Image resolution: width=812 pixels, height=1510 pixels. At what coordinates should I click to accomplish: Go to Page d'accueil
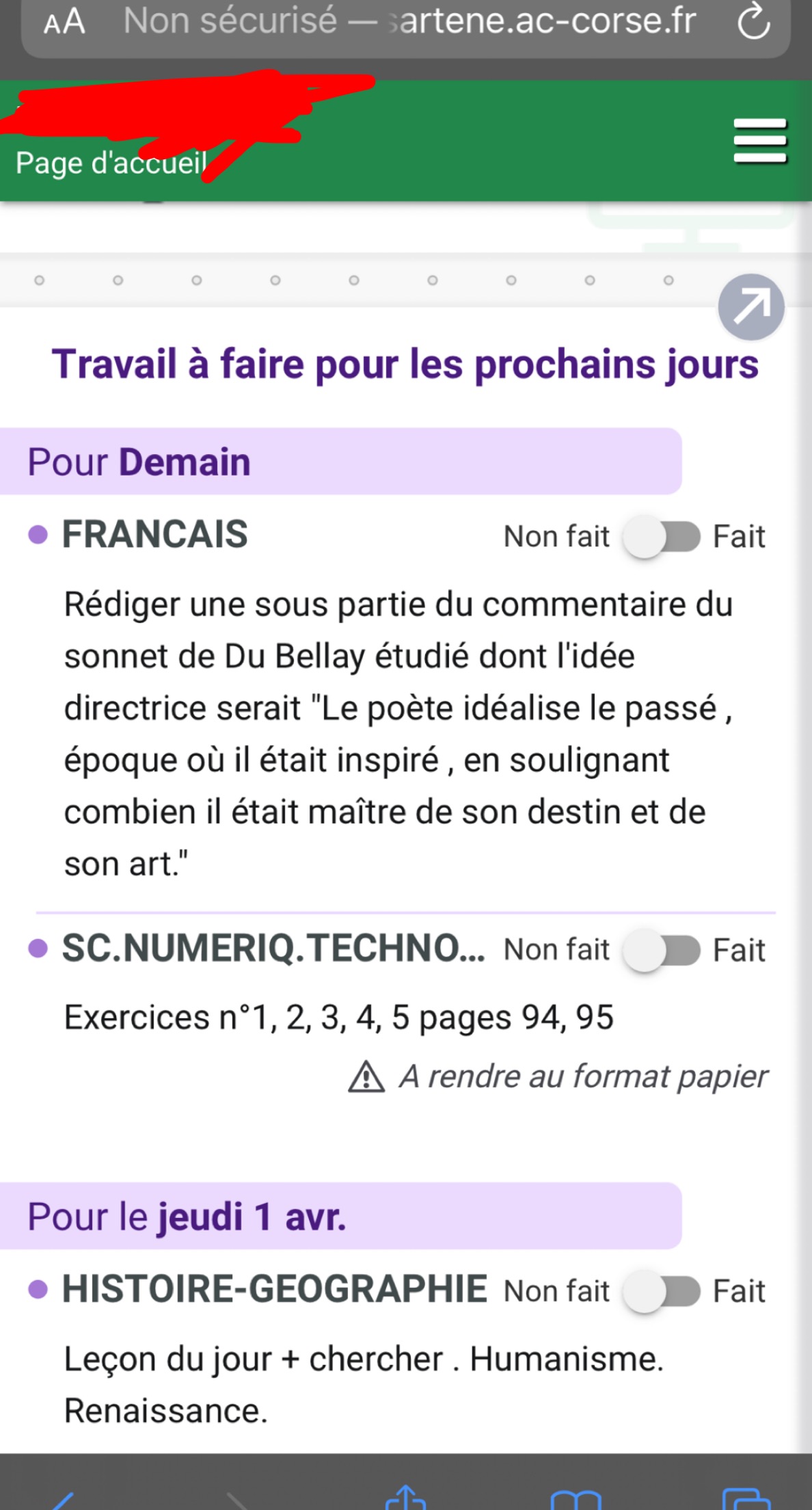point(111,163)
